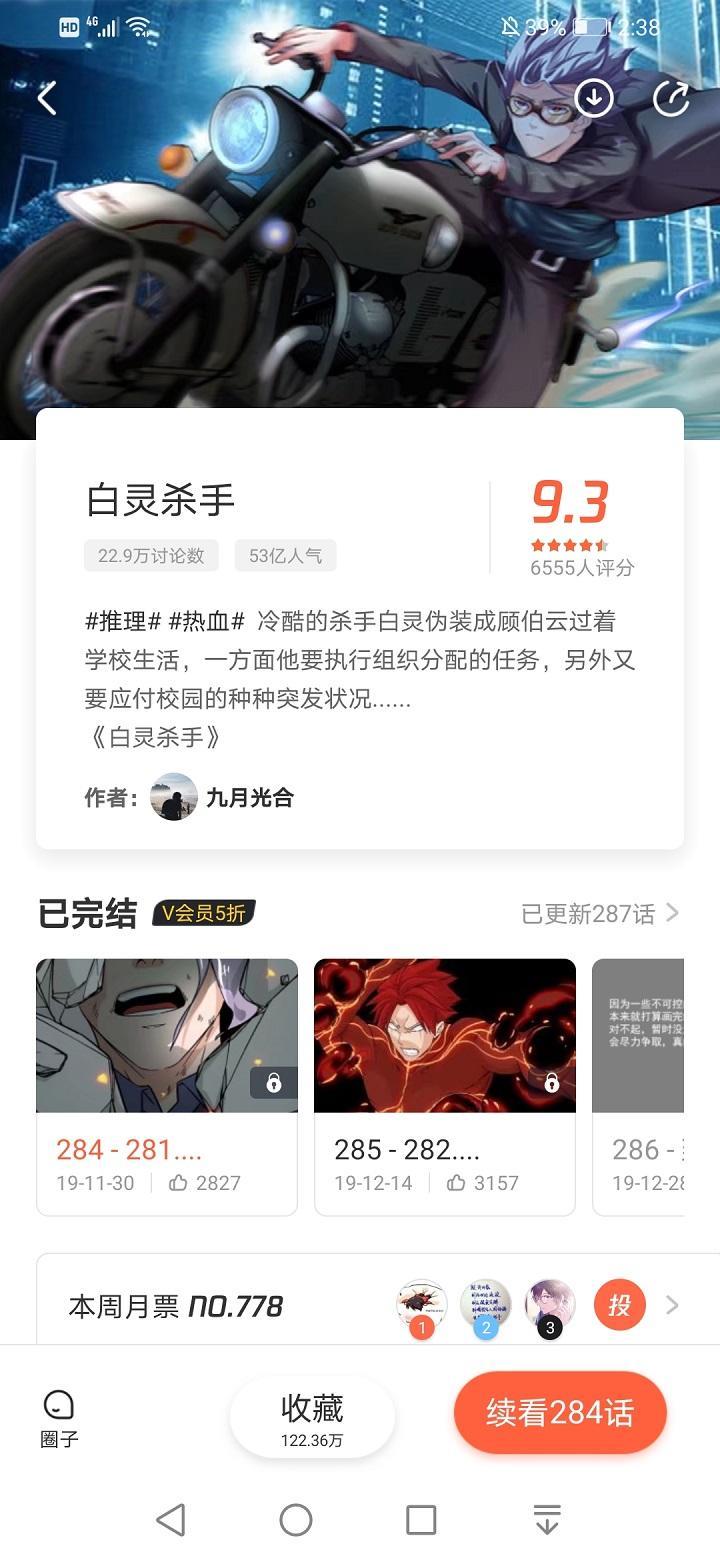Tap the 9.3 rating to view scores

(x=569, y=503)
